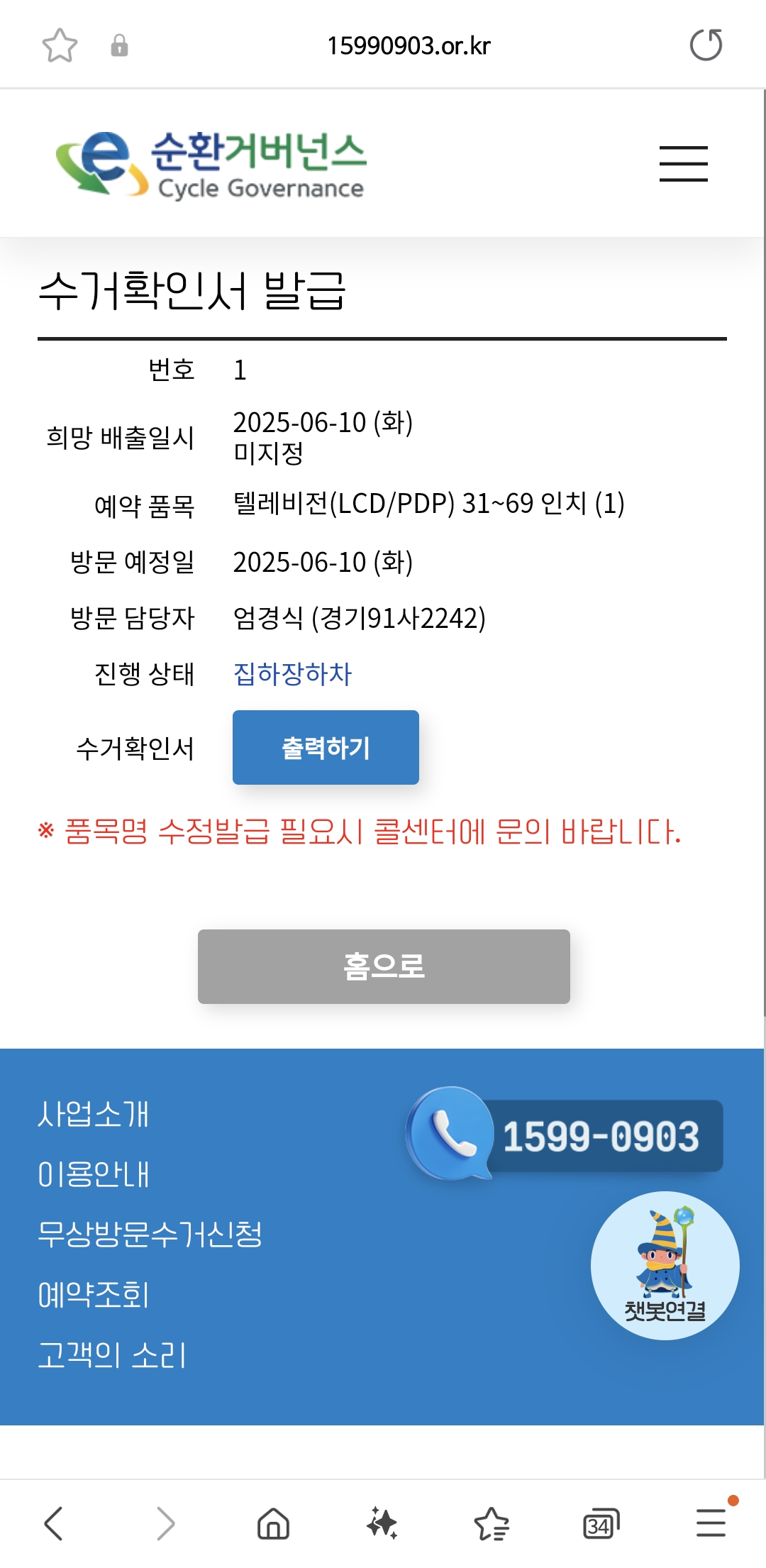The height and width of the screenshot is (1568, 766).
Task: Open the browser's AI sparkle assistant
Action: 382,1523
